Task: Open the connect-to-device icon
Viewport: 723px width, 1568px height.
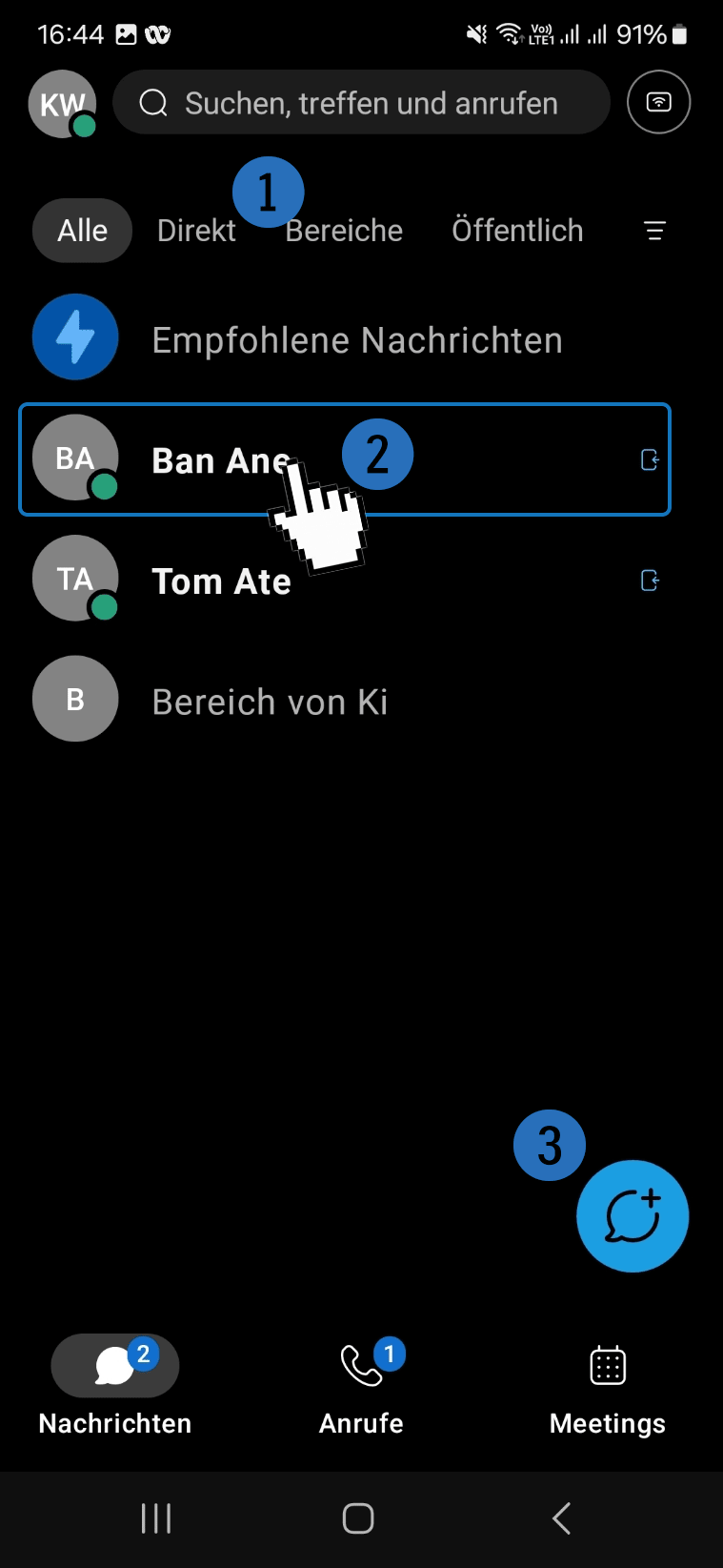Action: [658, 102]
